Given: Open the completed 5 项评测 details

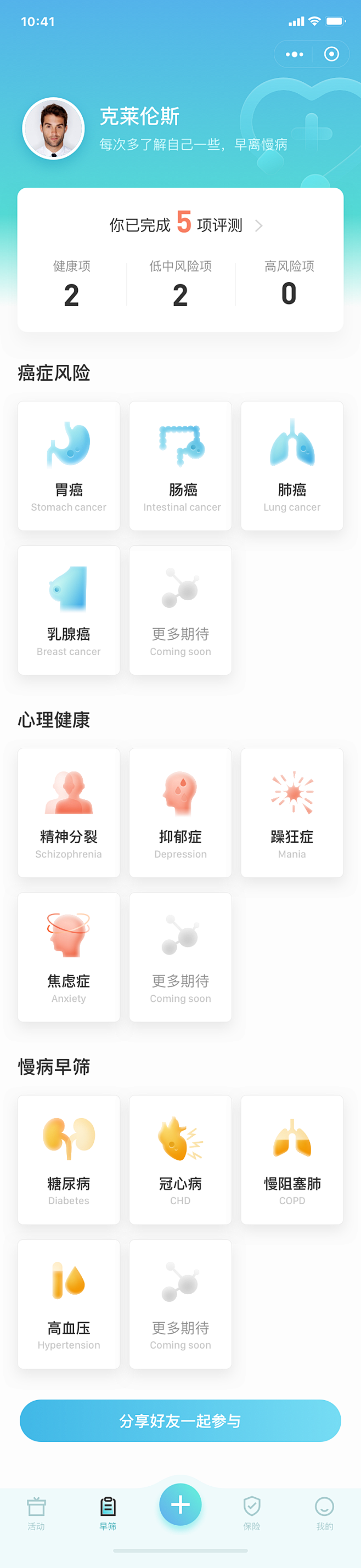Looking at the screenshot, I should pyautogui.click(x=185, y=224).
